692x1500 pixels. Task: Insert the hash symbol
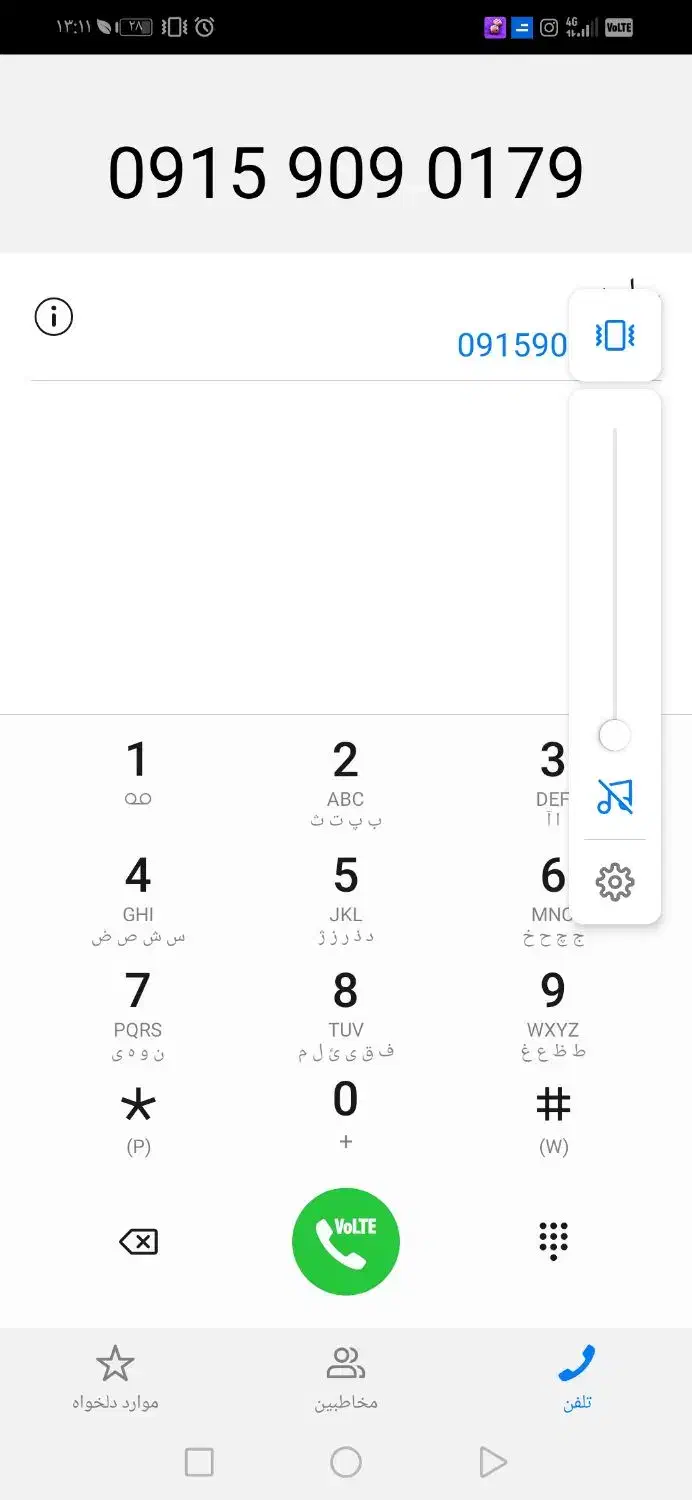pyautogui.click(x=553, y=1118)
